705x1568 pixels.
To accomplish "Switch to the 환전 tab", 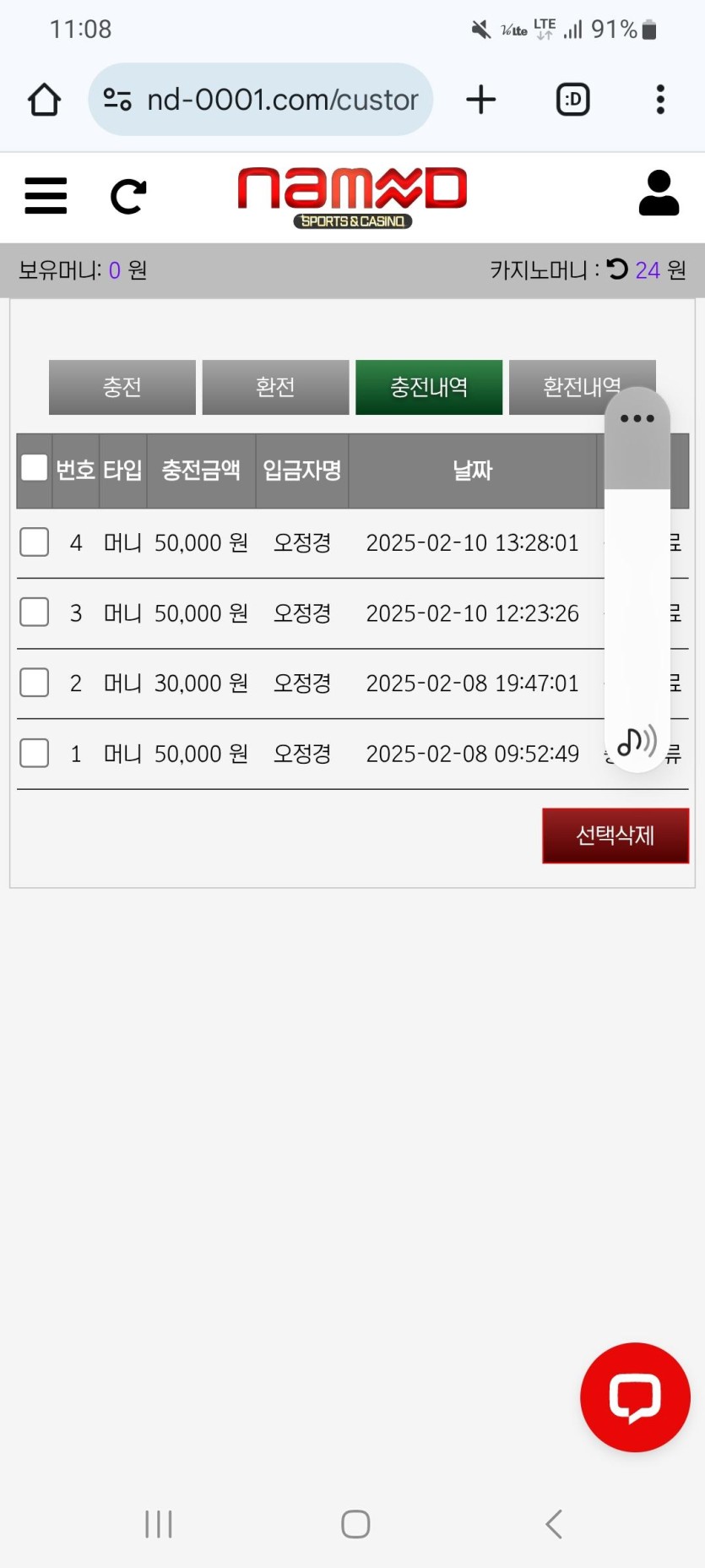I will tap(275, 387).
